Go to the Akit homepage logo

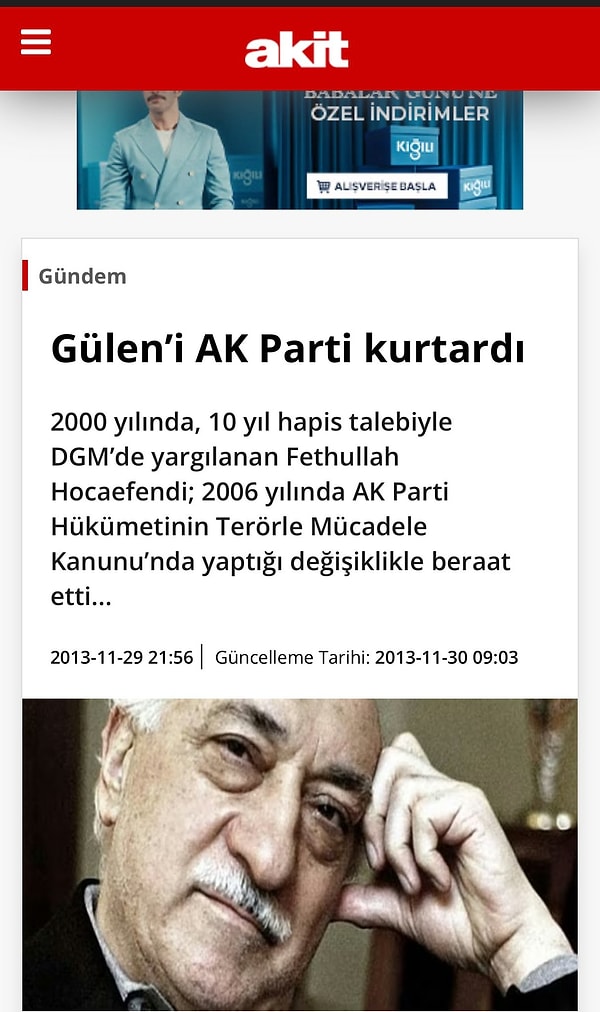click(297, 49)
